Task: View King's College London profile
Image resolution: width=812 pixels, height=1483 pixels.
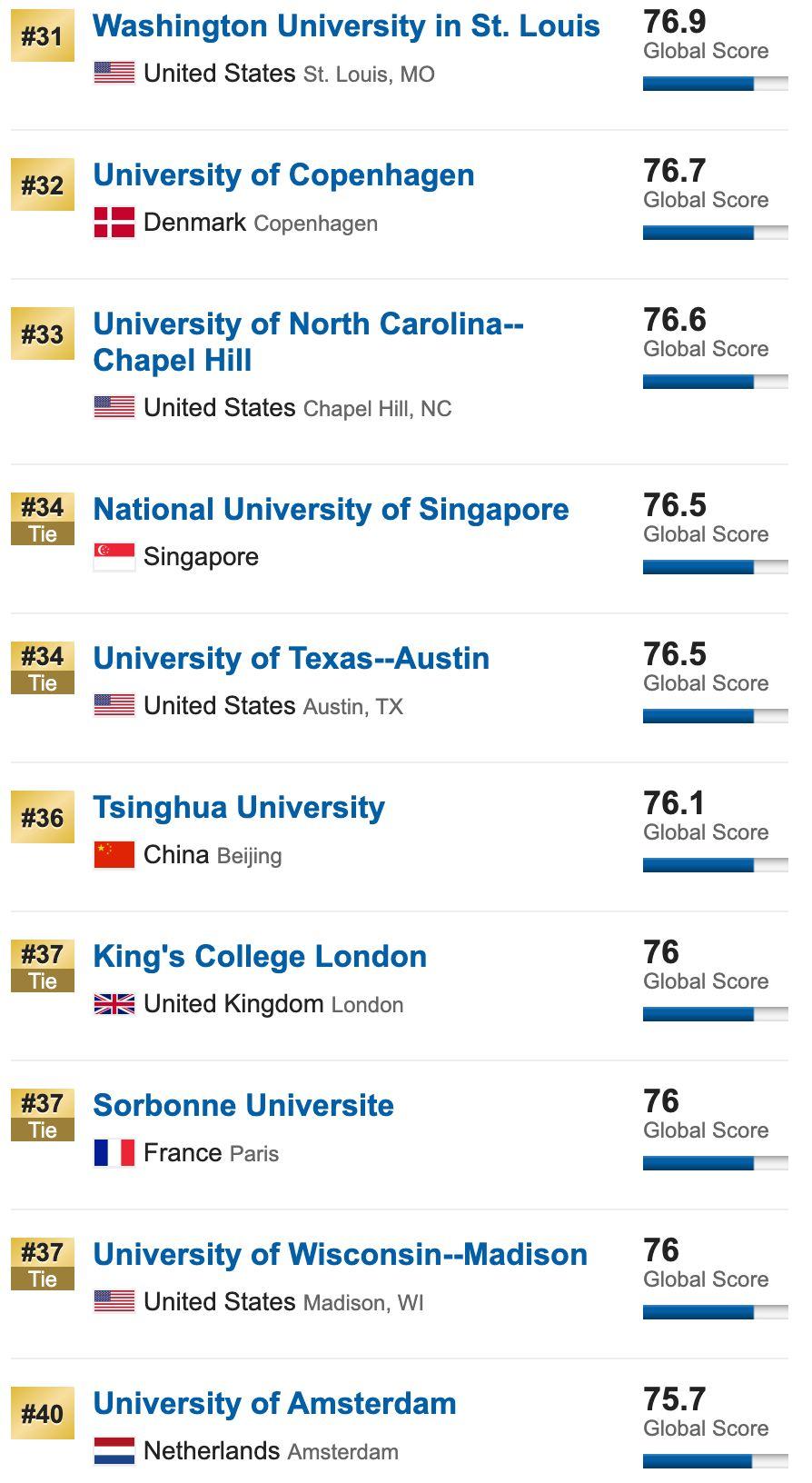Action: [x=260, y=957]
